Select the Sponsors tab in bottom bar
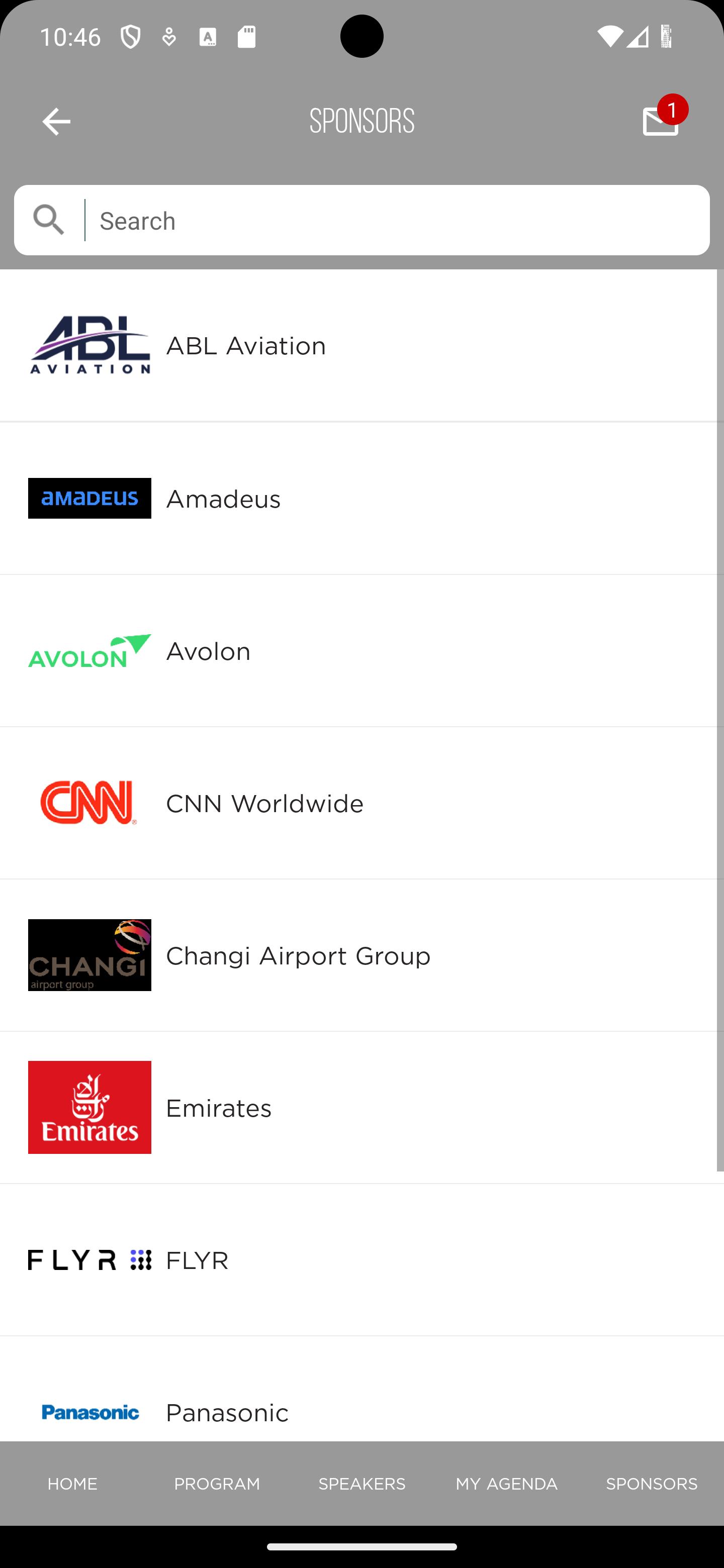This screenshot has width=724, height=1568. point(652,1484)
